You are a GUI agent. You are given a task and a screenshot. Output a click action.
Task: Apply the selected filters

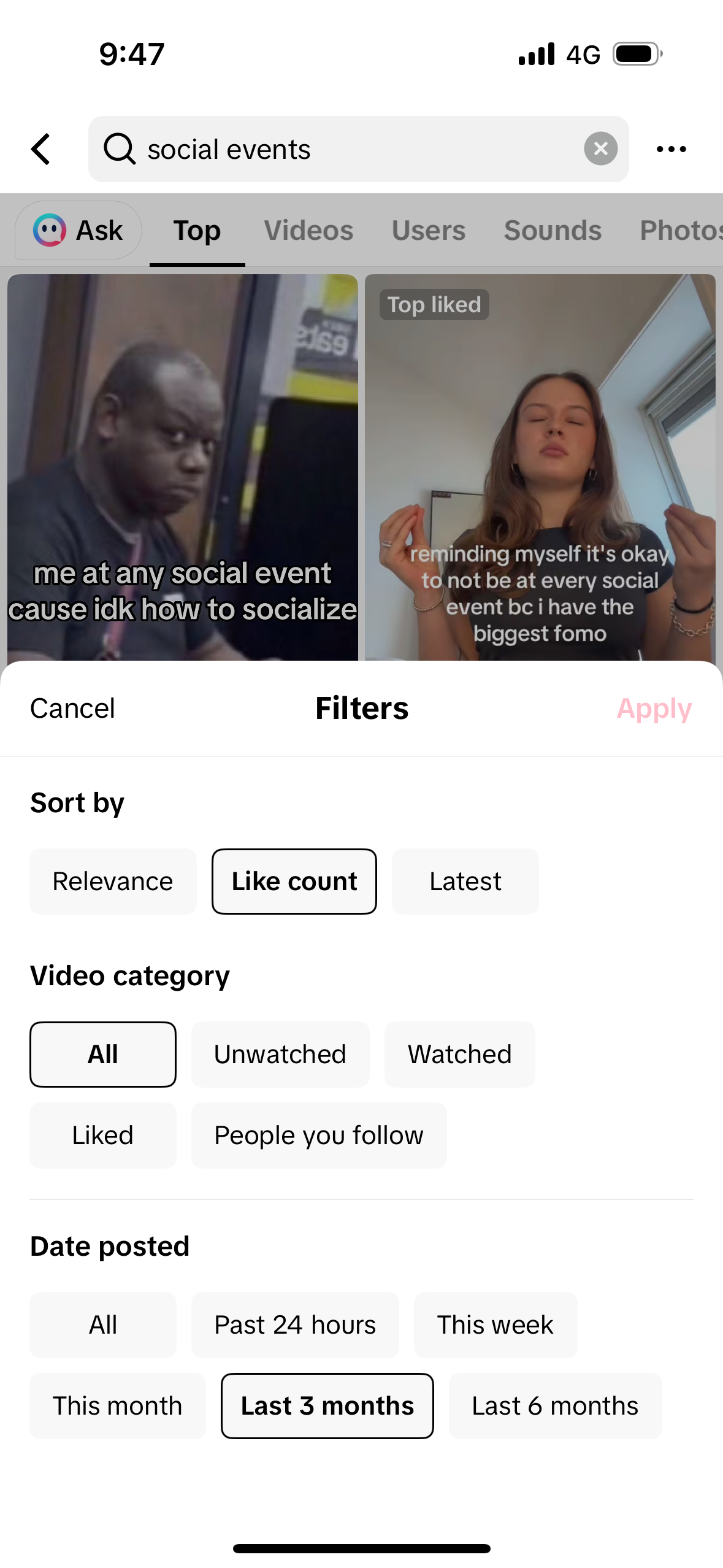click(654, 709)
